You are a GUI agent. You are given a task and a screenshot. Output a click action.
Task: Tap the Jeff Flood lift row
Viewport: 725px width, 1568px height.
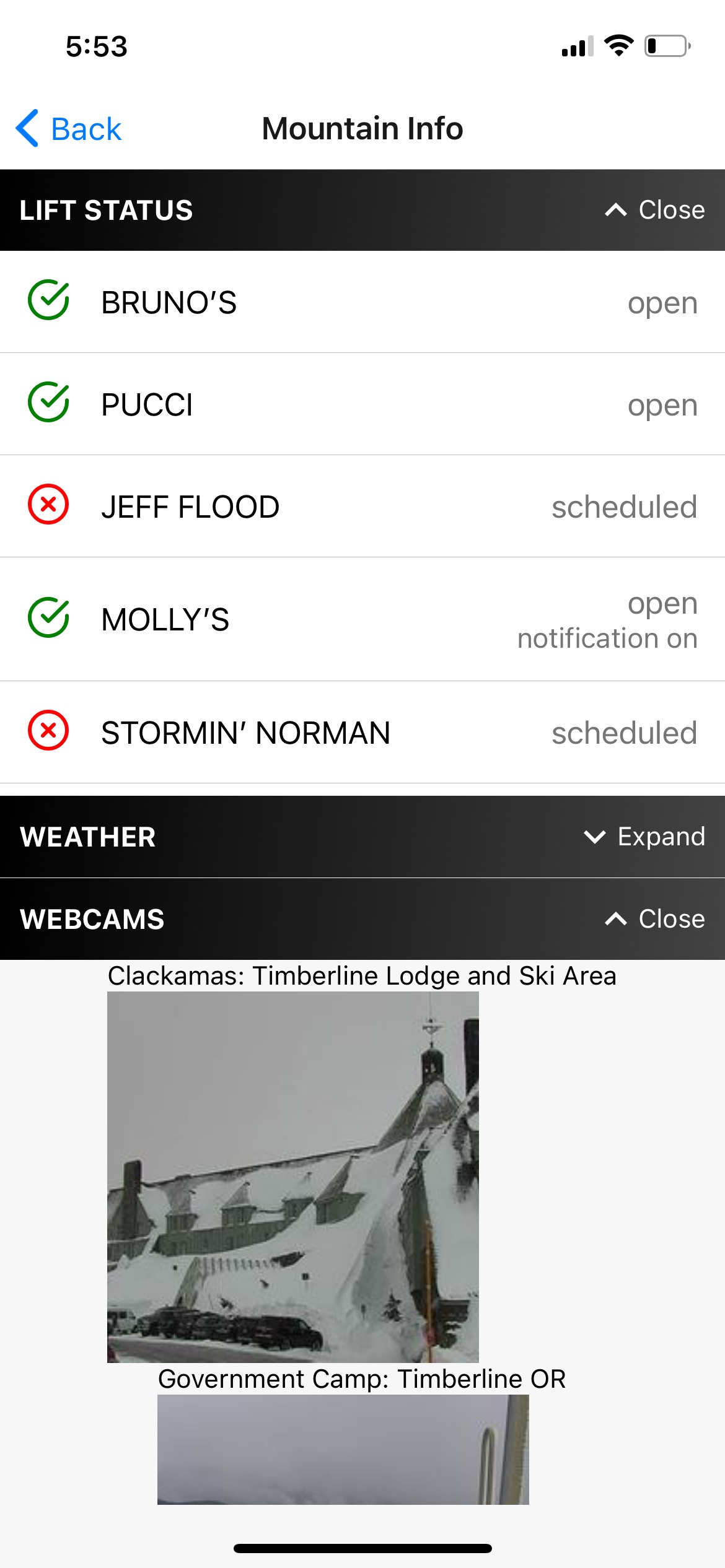pos(362,507)
